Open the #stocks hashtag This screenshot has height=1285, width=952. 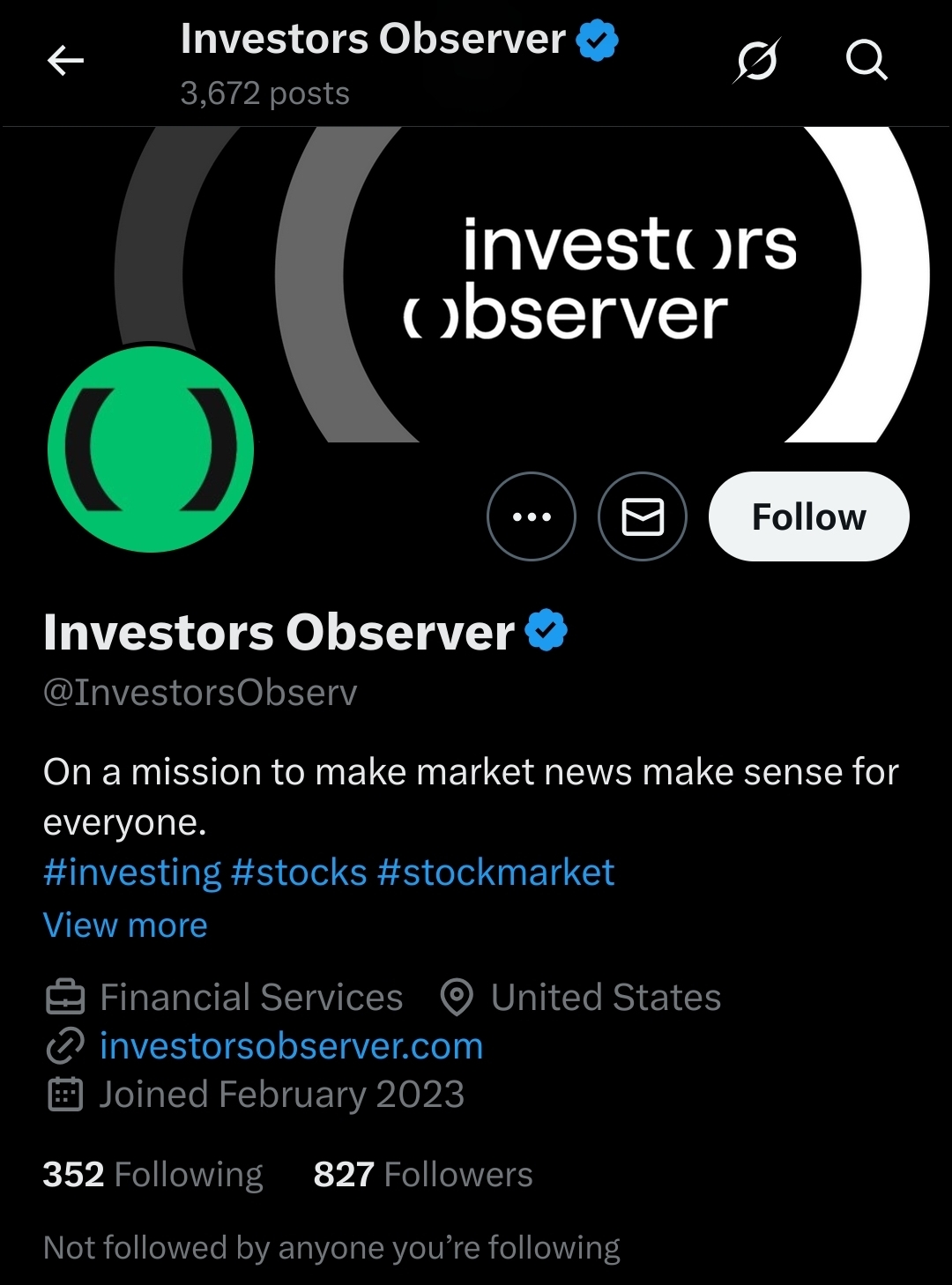pos(299,873)
